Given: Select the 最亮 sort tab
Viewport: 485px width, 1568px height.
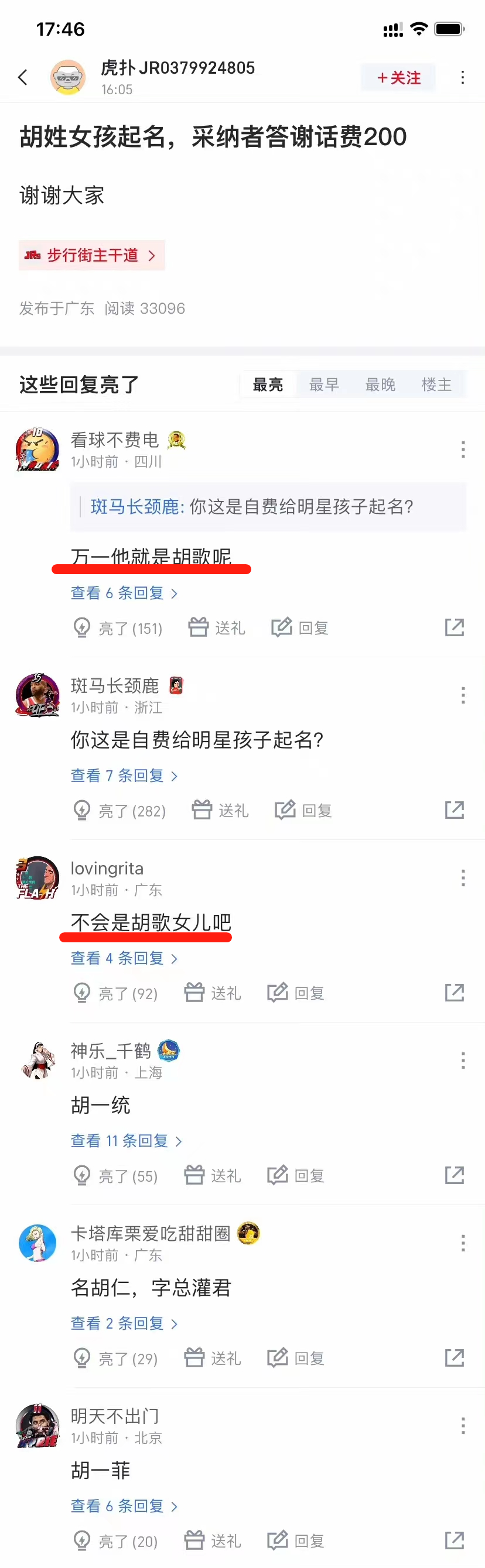Looking at the screenshot, I should click(x=268, y=385).
